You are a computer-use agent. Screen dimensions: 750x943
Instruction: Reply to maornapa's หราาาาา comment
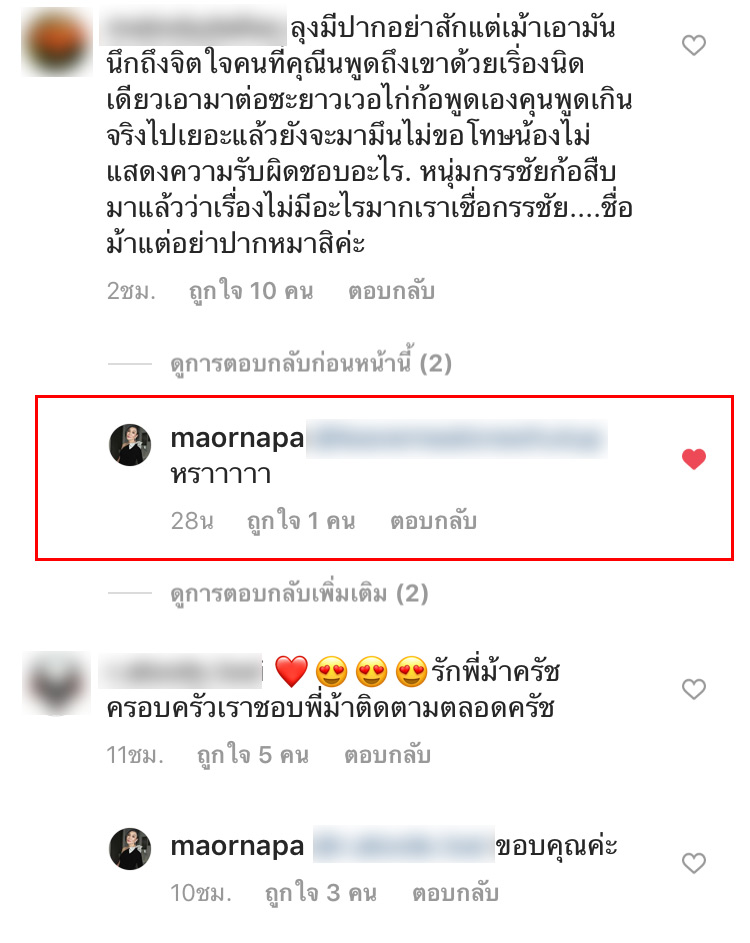433,521
